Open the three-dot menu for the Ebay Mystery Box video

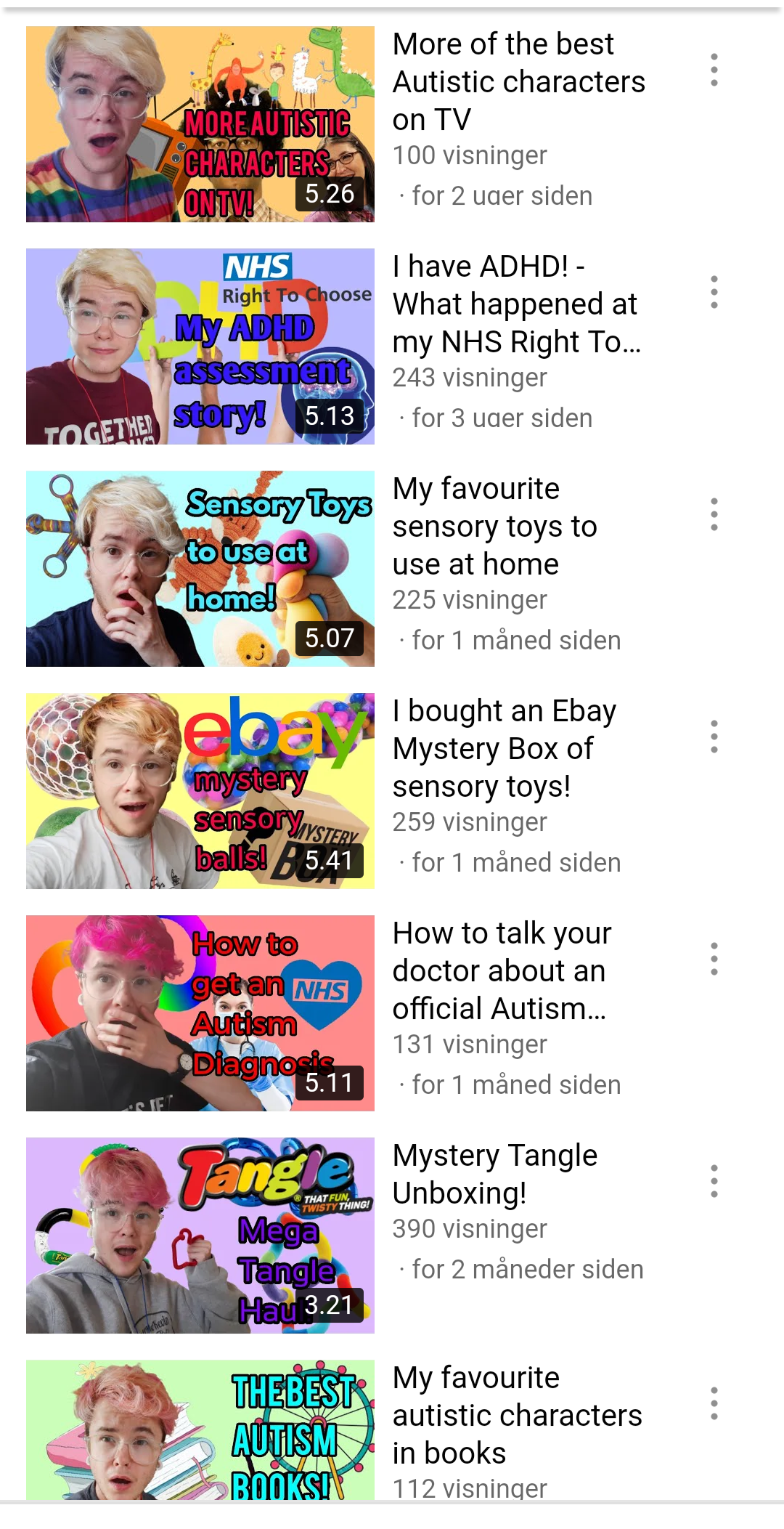(x=714, y=737)
